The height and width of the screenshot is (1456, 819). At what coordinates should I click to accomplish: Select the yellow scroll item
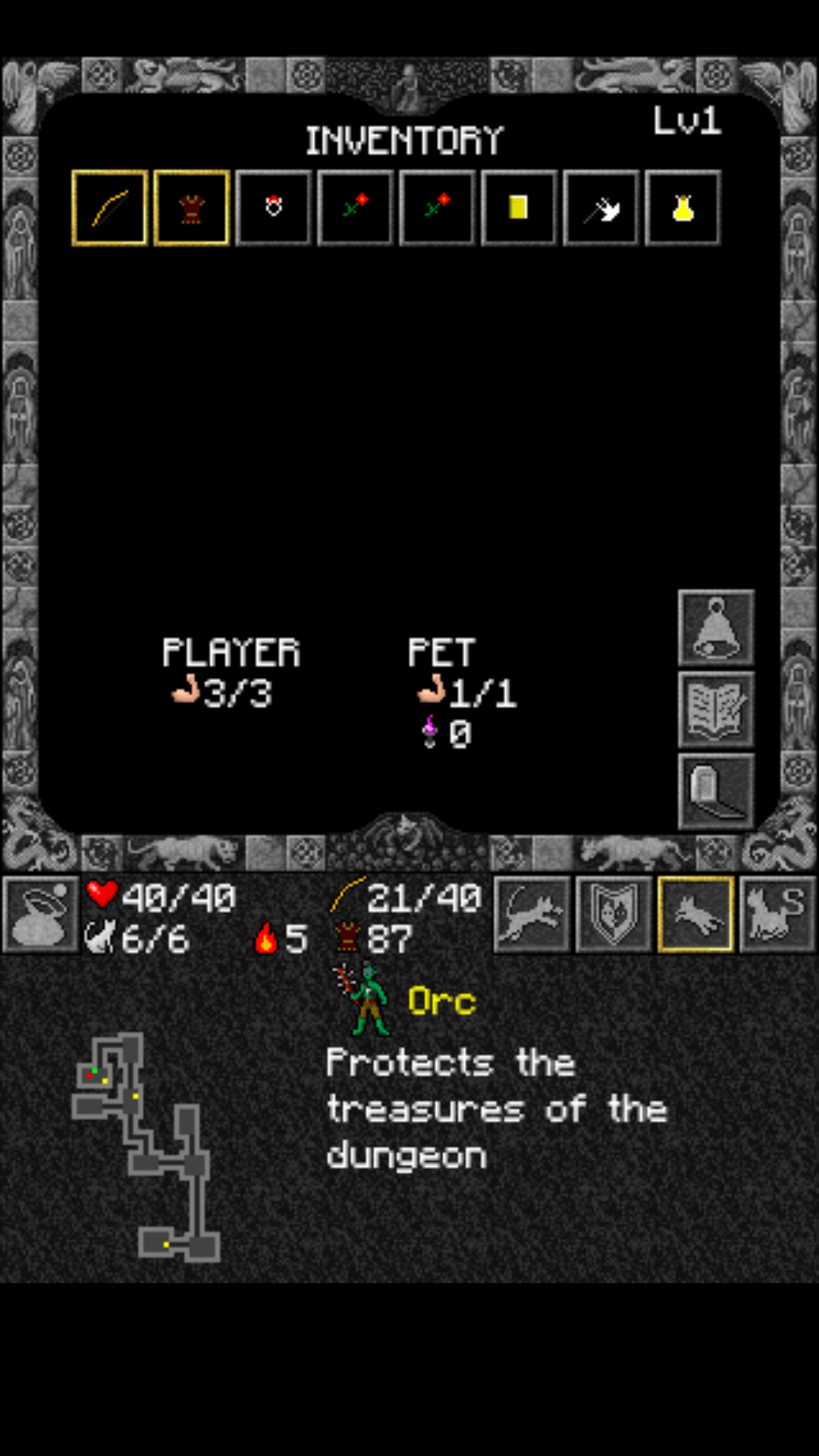(x=519, y=208)
